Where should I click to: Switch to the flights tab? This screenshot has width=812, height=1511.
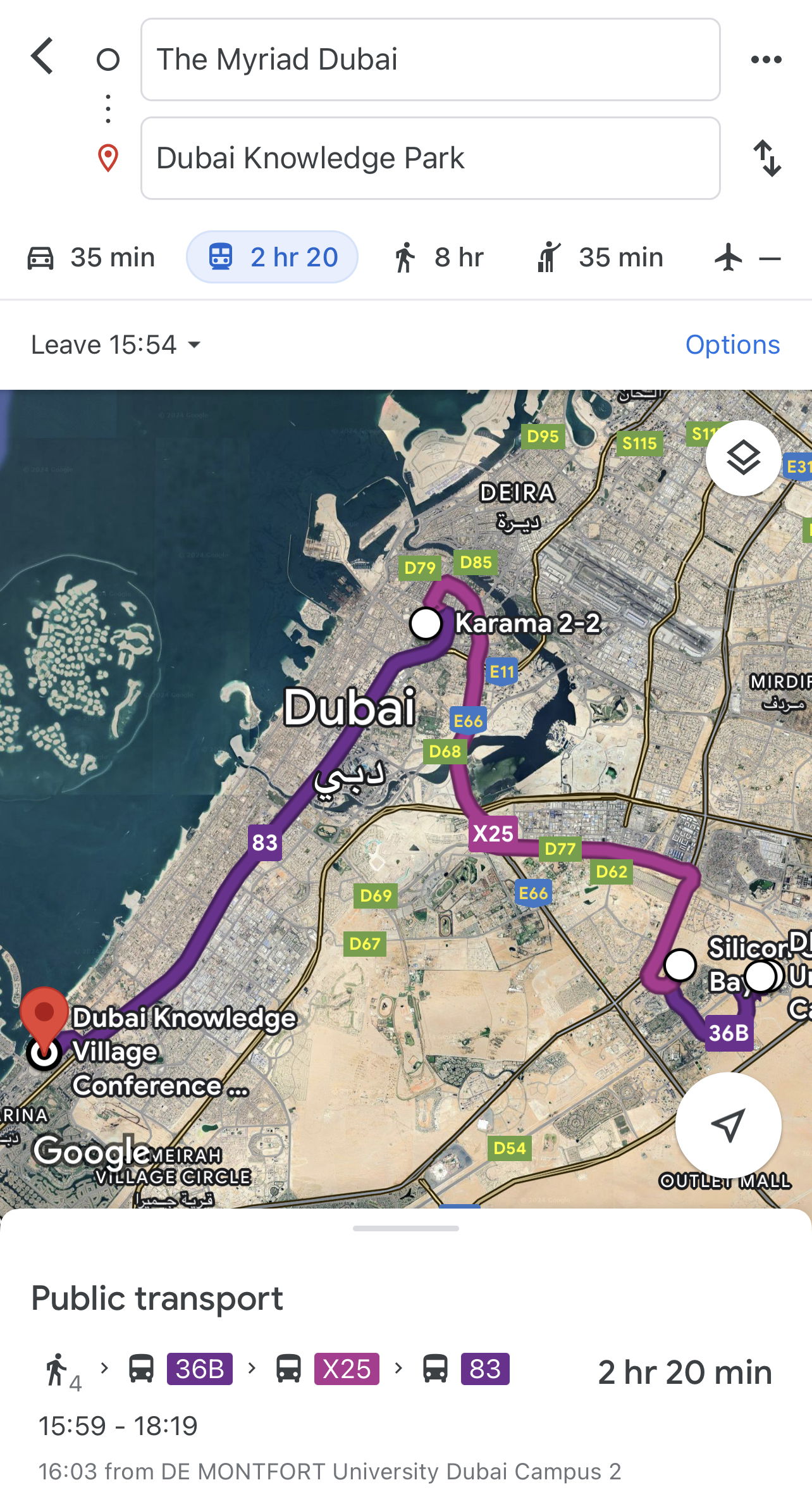coord(747,258)
